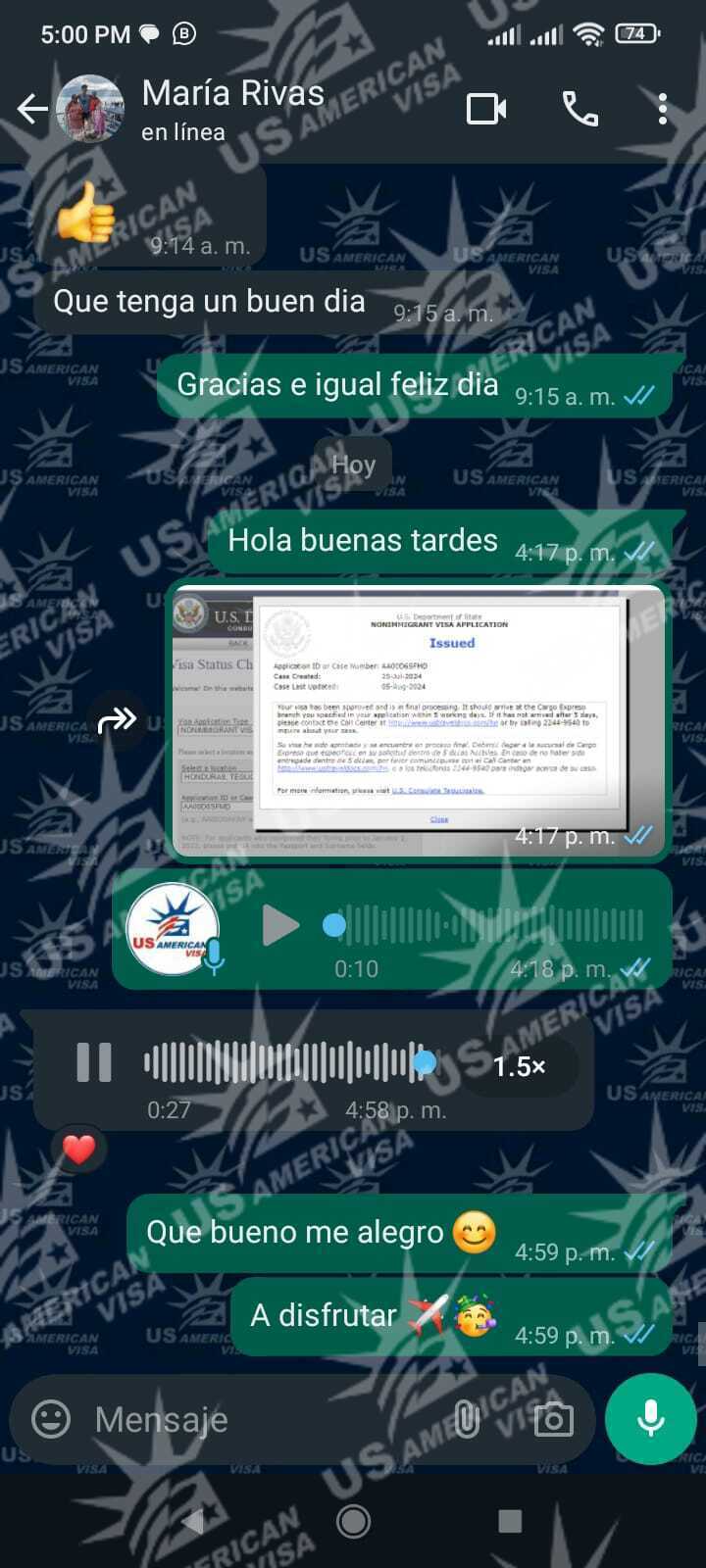Open the visa status image
The height and width of the screenshot is (1568, 706).
pos(419,722)
